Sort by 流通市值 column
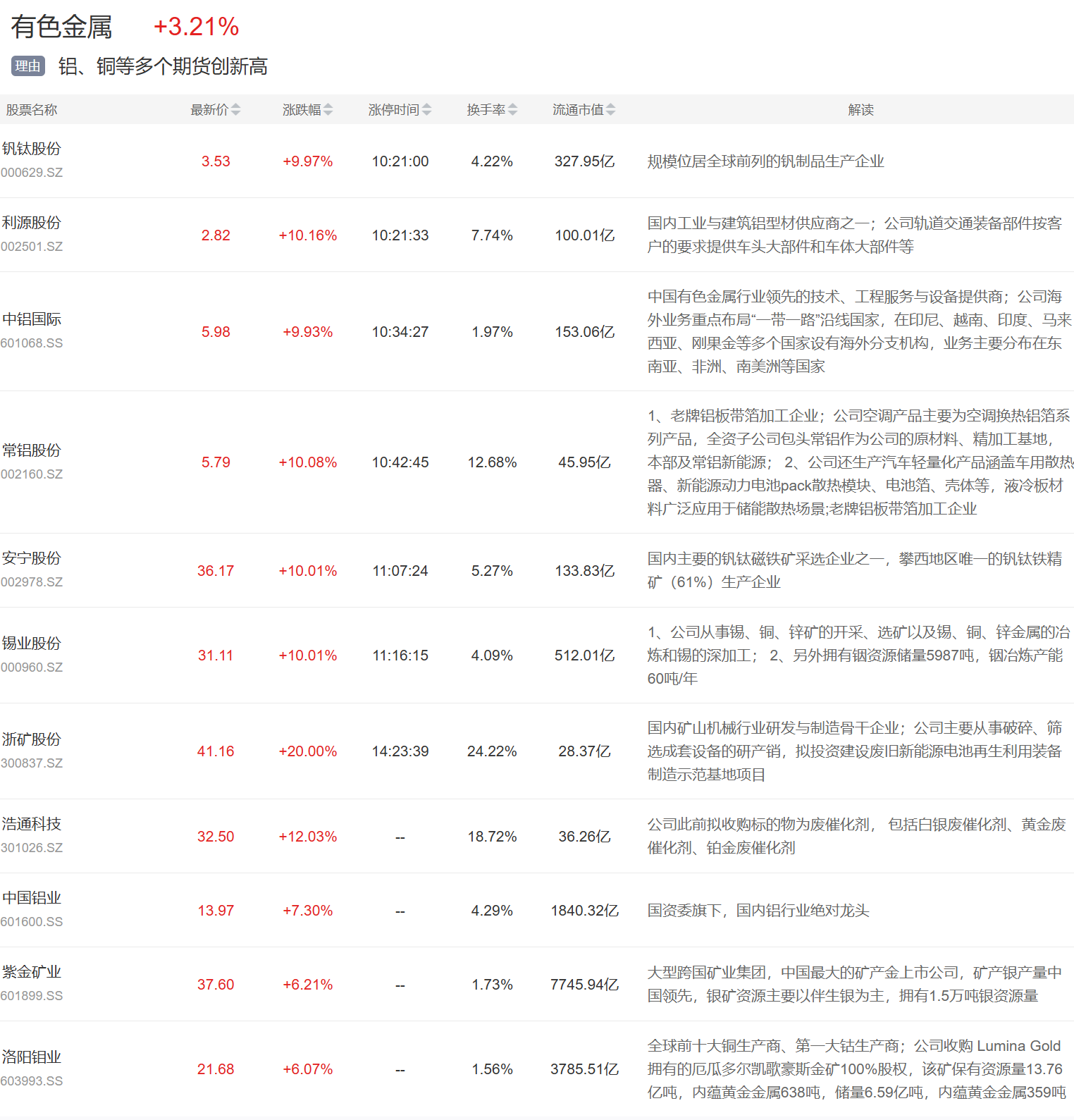The height and width of the screenshot is (1120, 1074). (x=584, y=110)
